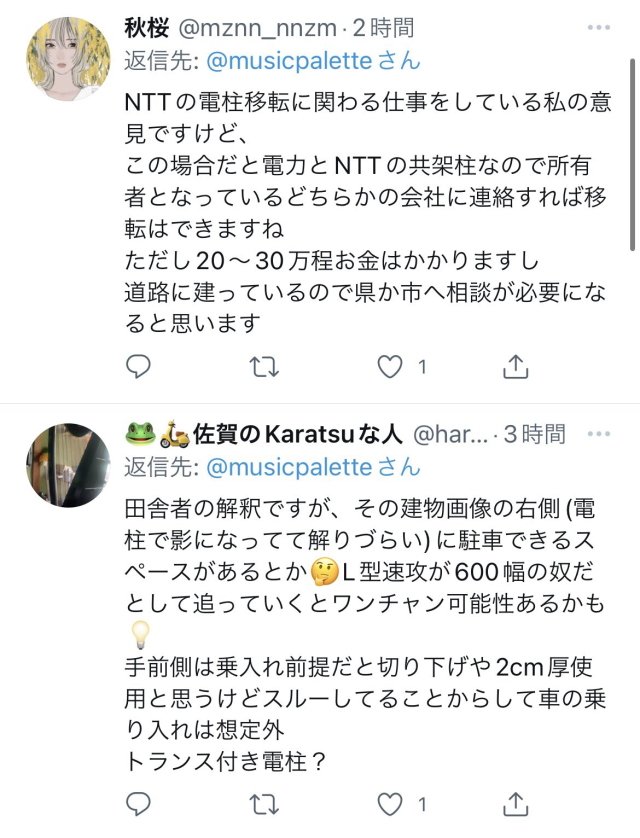Share 佐賀のKaratsuな人's tweet
This screenshot has height=838, width=640.
pos(515,803)
